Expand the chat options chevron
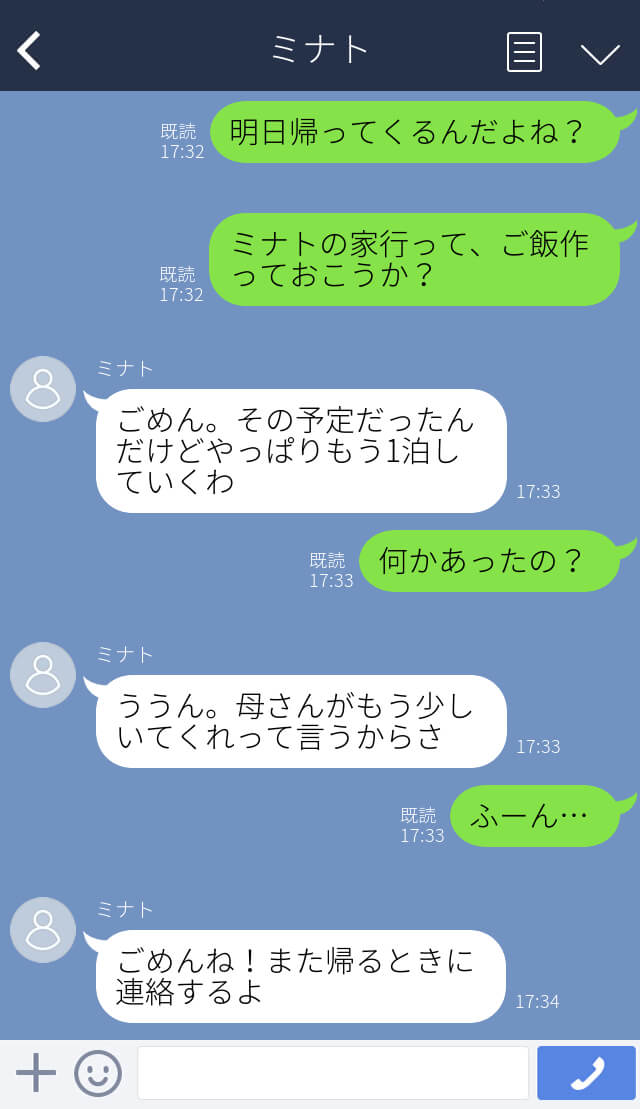This screenshot has width=640, height=1109. tap(600, 54)
